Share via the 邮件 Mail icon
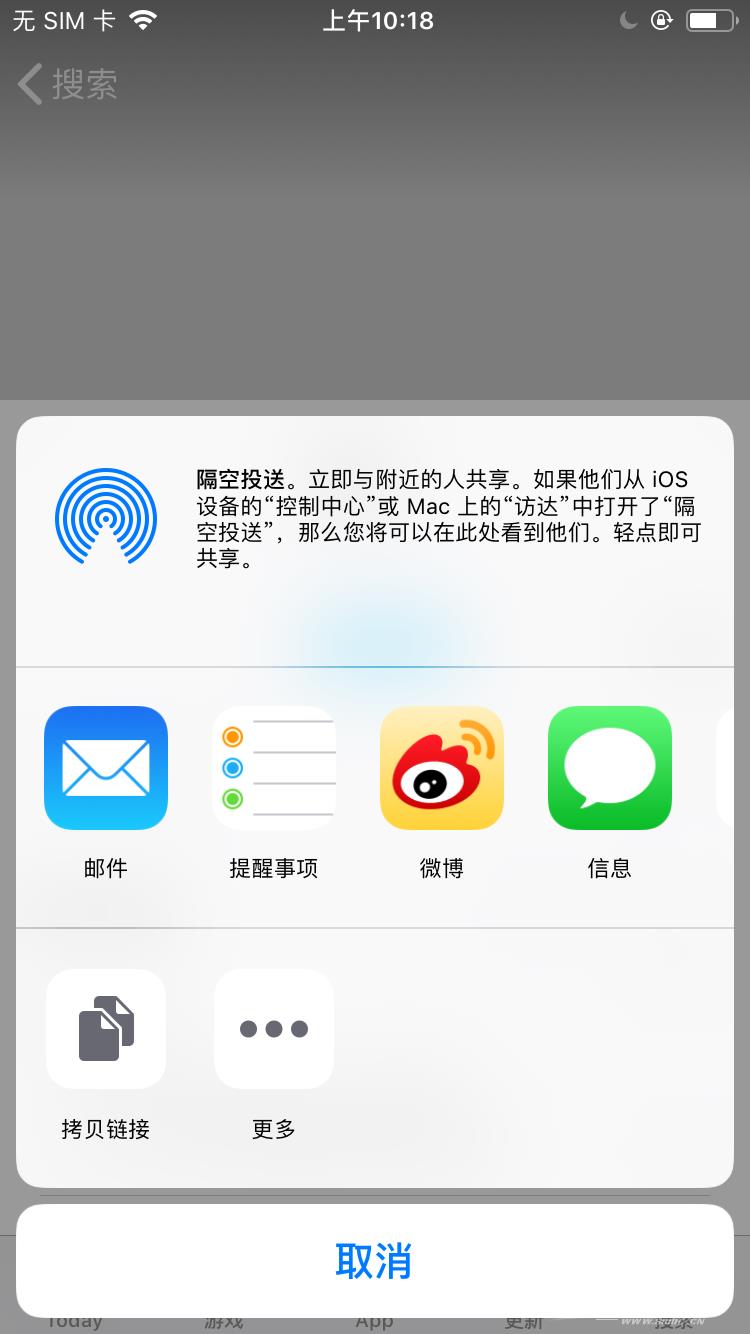The width and height of the screenshot is (750, 1334). (106, 767)
